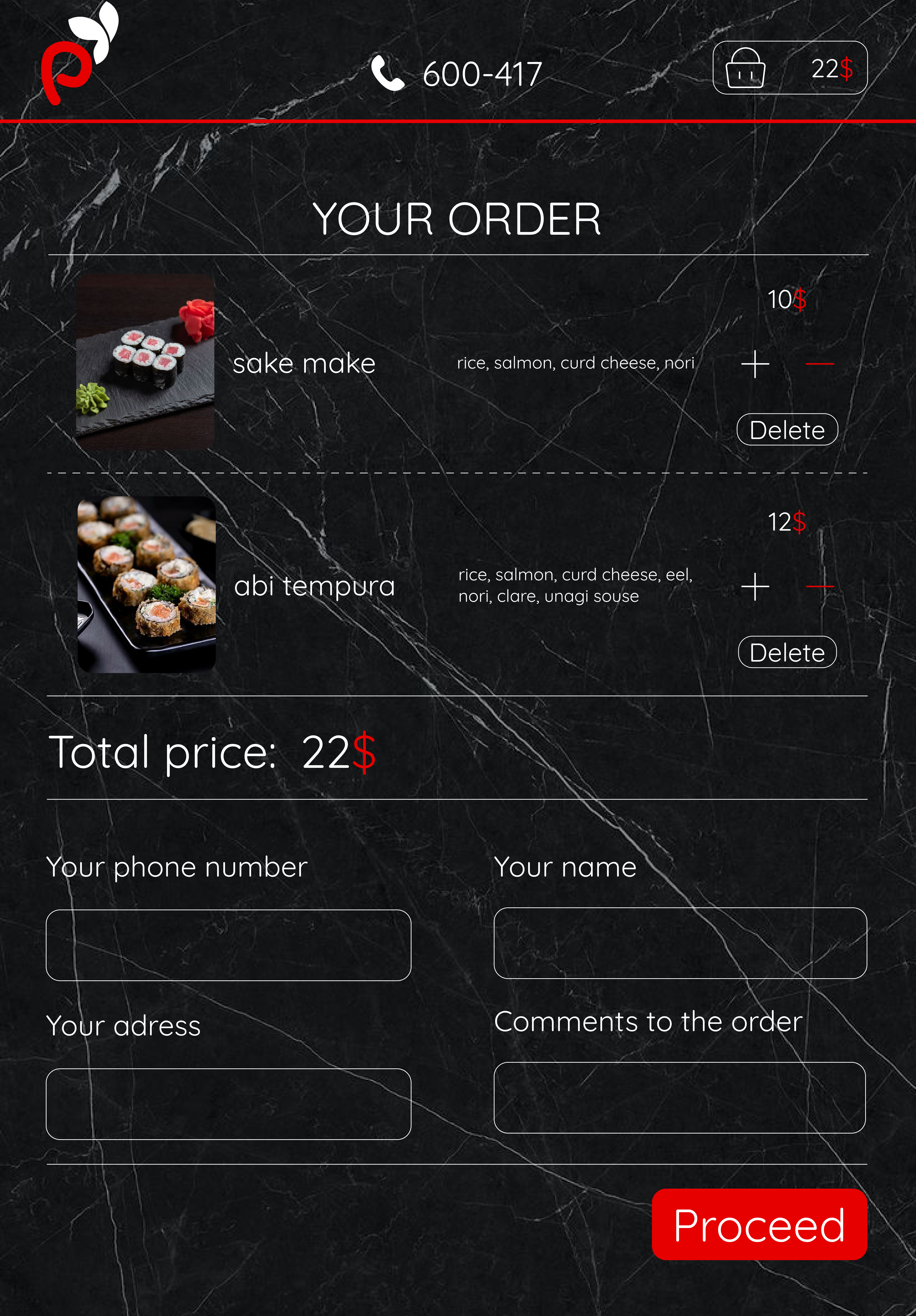
Task: Reduce abi tempura quantity with minus
Action: point(820,586)
